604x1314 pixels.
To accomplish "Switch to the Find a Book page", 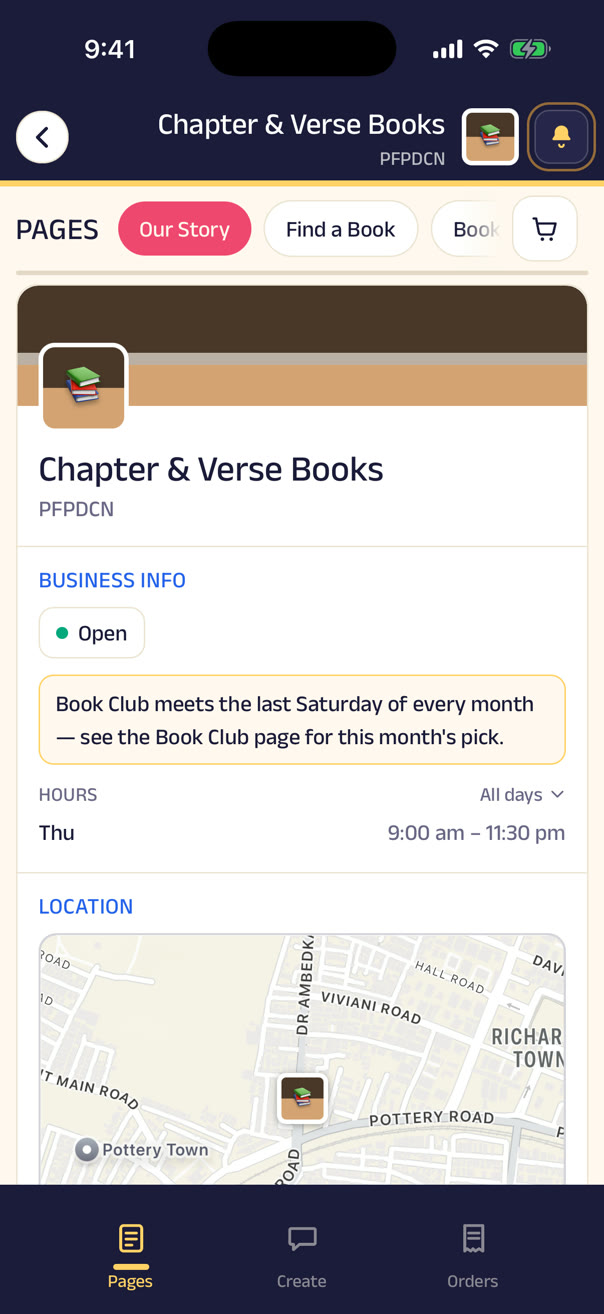I will pos(341,229).
